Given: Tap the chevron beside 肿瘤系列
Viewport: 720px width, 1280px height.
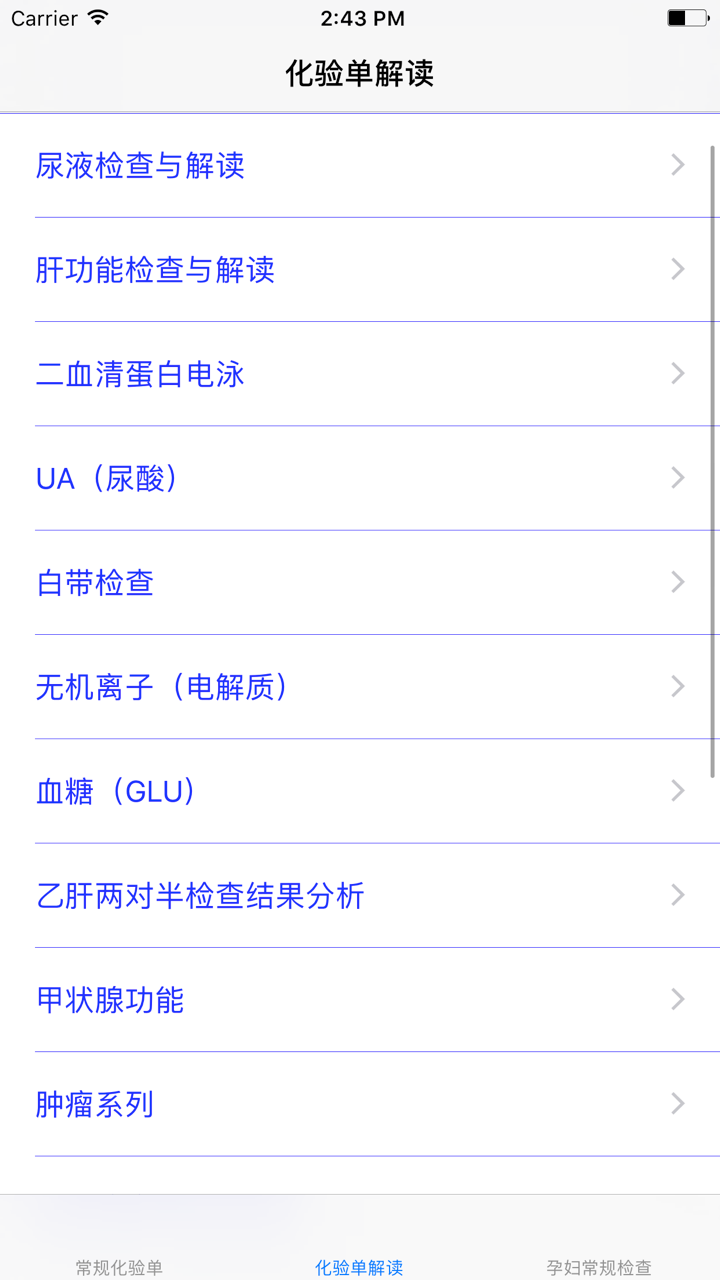Looking at the screenshot, I should (x=678, y=1104).
